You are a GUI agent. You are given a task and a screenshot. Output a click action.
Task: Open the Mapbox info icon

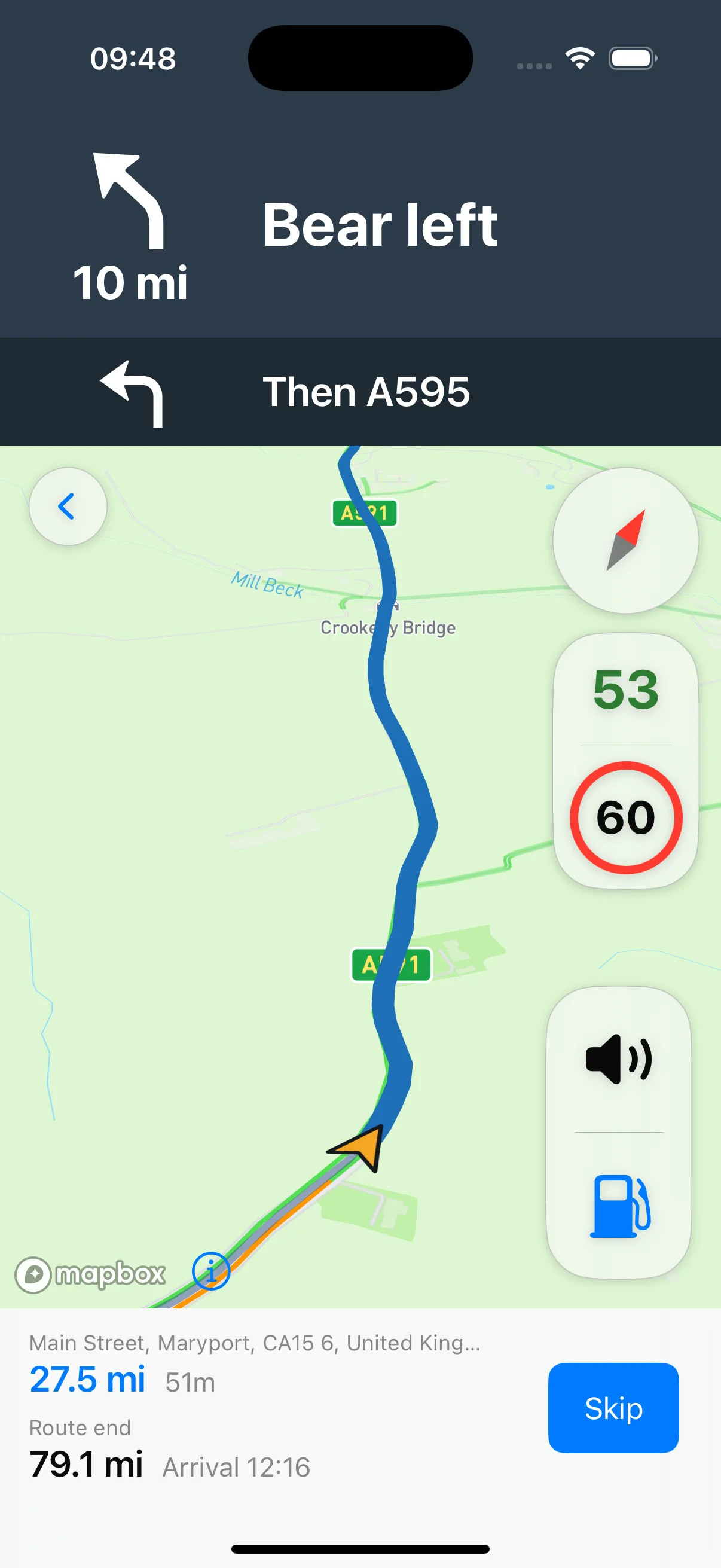pyautogui.click(x=210, y=1271)
